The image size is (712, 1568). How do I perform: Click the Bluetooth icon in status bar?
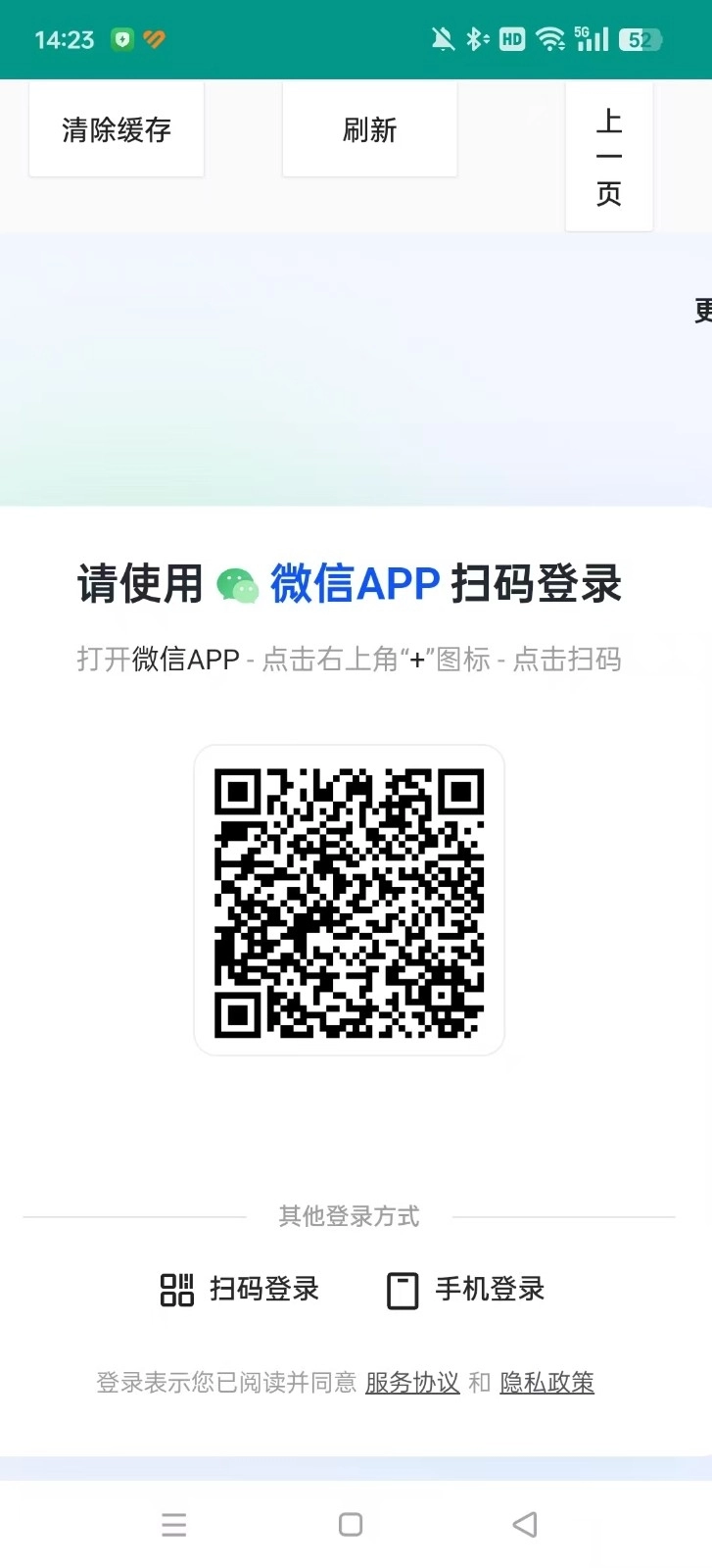click(x=474, y=39)
